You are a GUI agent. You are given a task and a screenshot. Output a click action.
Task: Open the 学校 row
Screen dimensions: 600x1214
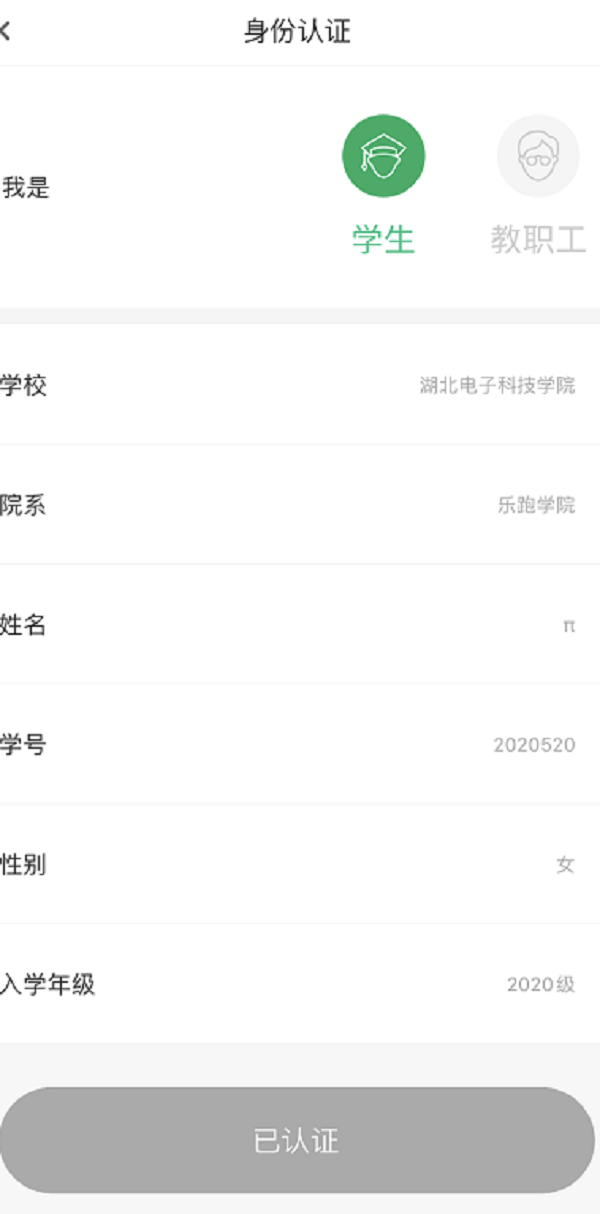[300, 385]
